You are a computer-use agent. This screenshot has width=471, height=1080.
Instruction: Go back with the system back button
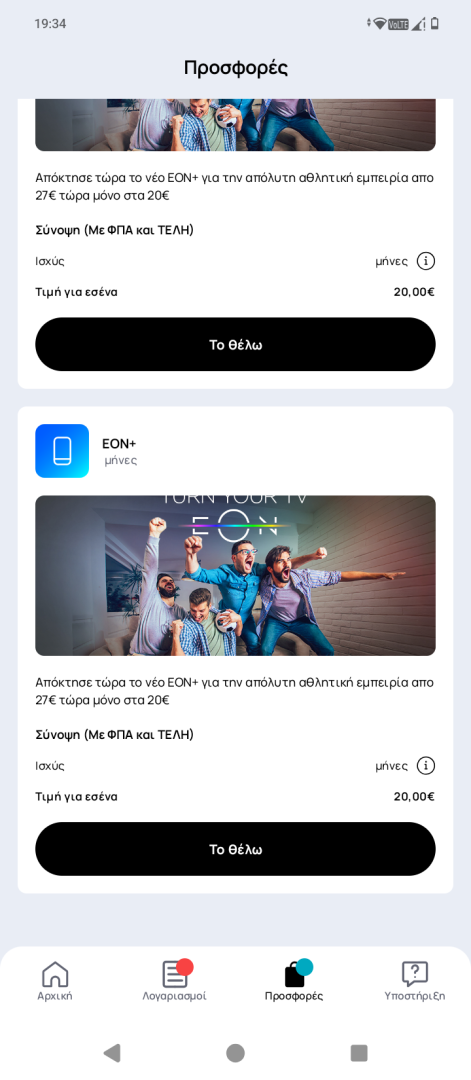[x=112, y=1052]
